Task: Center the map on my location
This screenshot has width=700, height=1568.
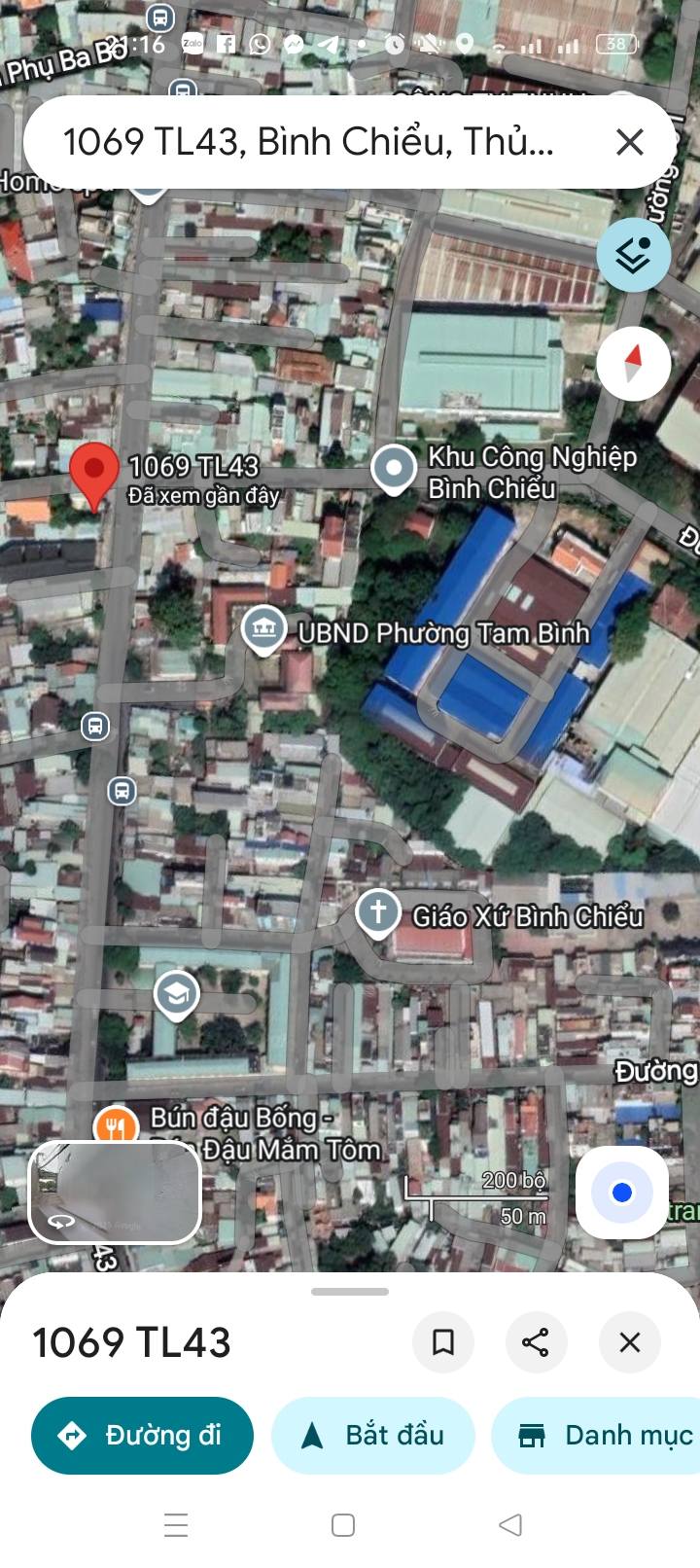Action: click(x=621, y=1192)
